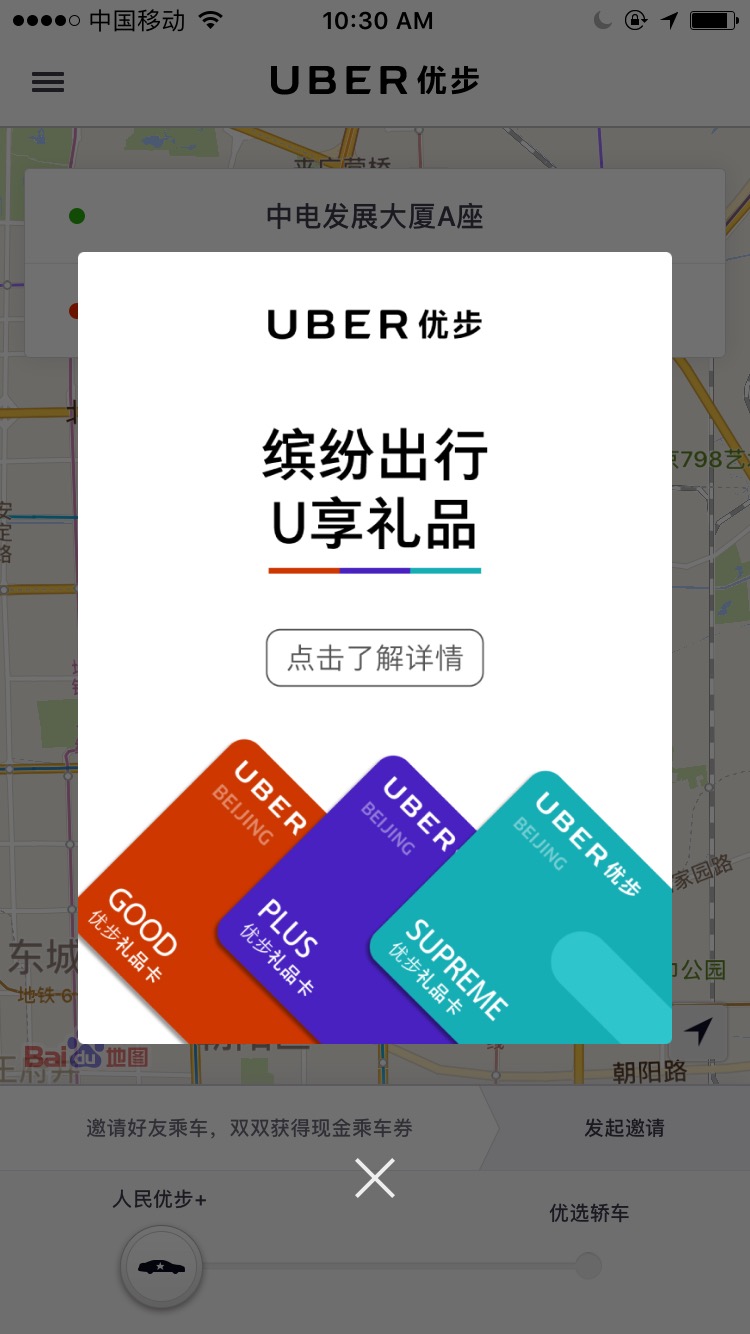Dismiss the gift card popup
Image resolution: width=750 pixels, height=1334 pixels.
[x=375, y=1178]
